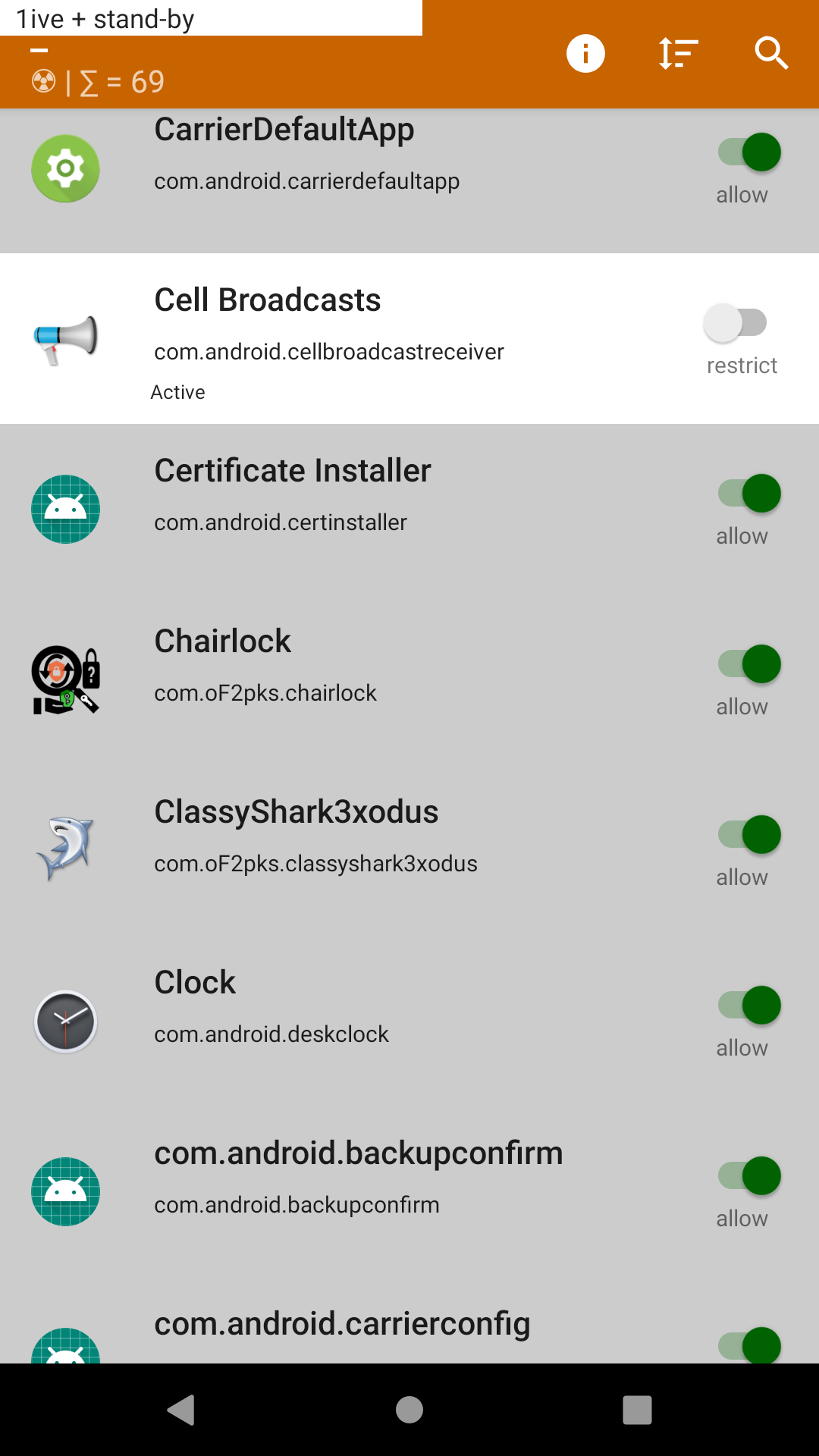Go back with the system back button

tap(181, 1410)
